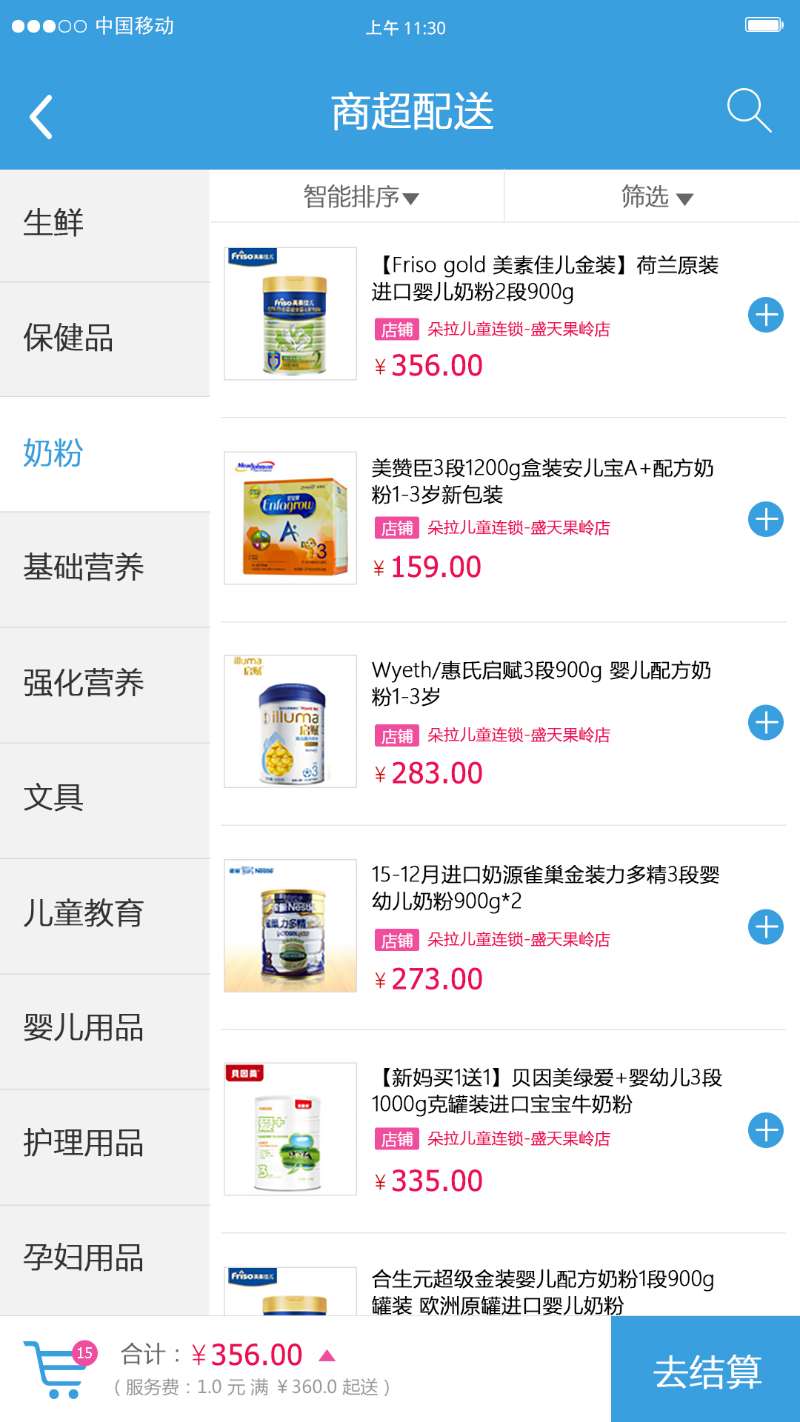Viewport: 800px width, 1422px height.
Task: Open the search magnifier icon
Action: click(749, 111)
